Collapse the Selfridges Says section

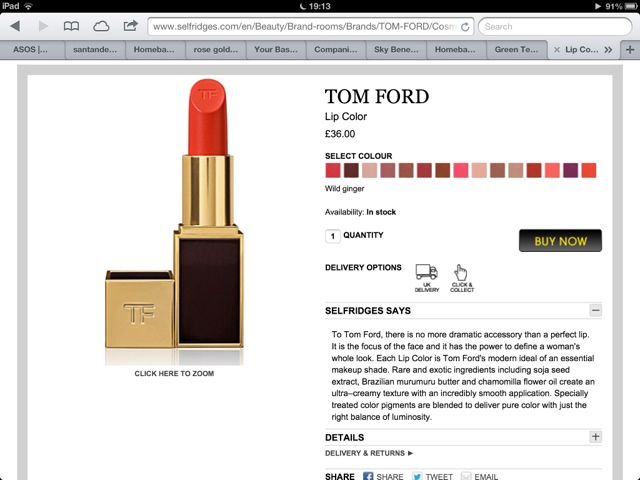[595, 311]
